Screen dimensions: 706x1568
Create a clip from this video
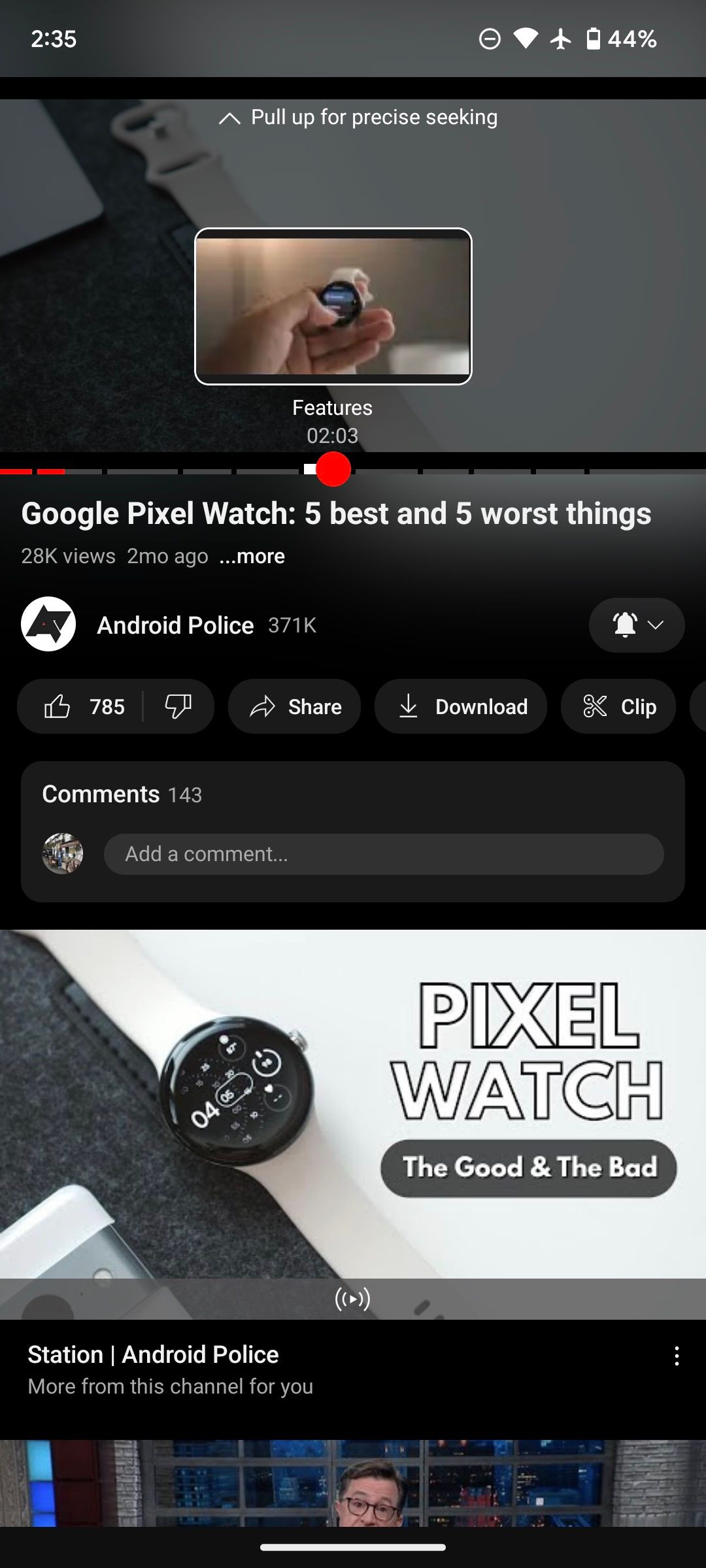tap(618, 706)
